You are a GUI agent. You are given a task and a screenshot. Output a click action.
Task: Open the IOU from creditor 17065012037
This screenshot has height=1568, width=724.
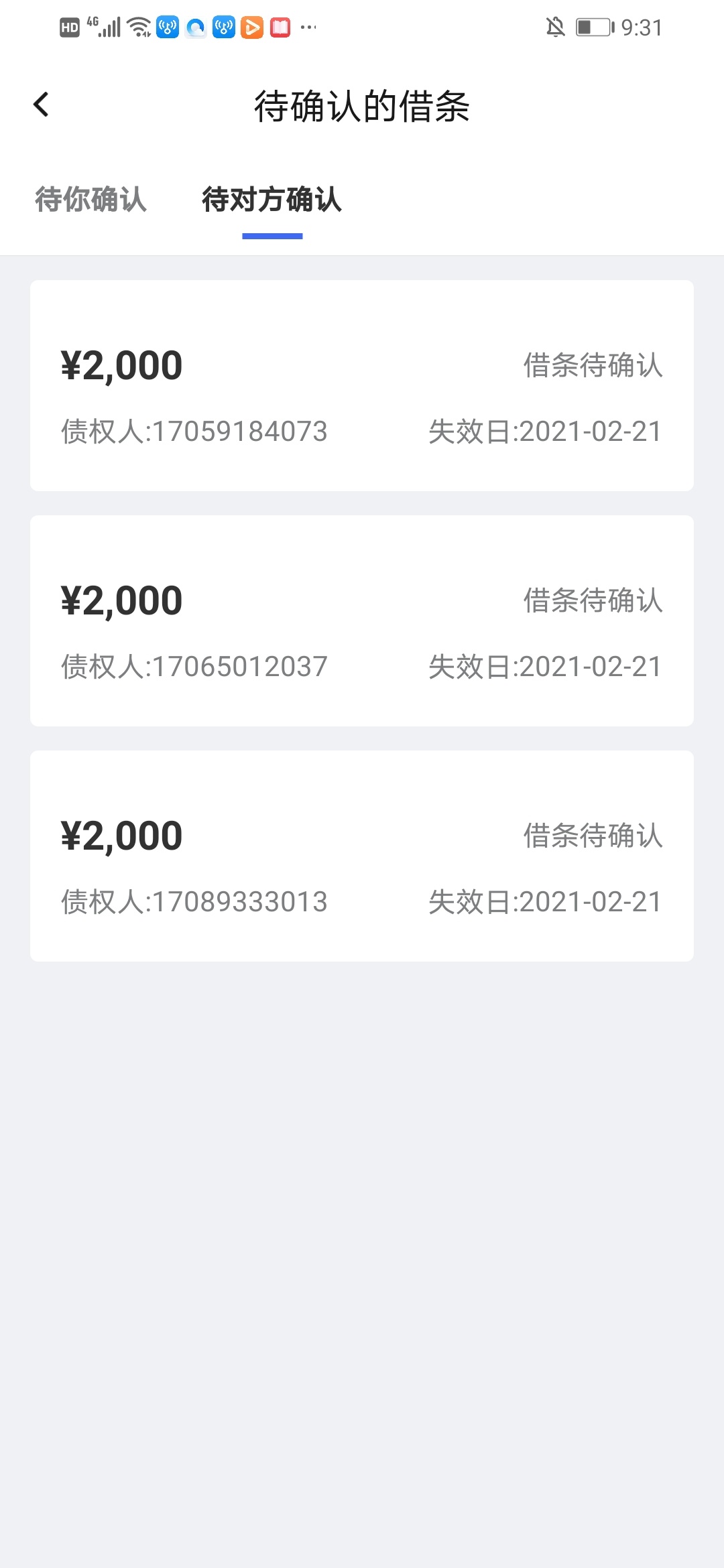click(x=362, y=620)
